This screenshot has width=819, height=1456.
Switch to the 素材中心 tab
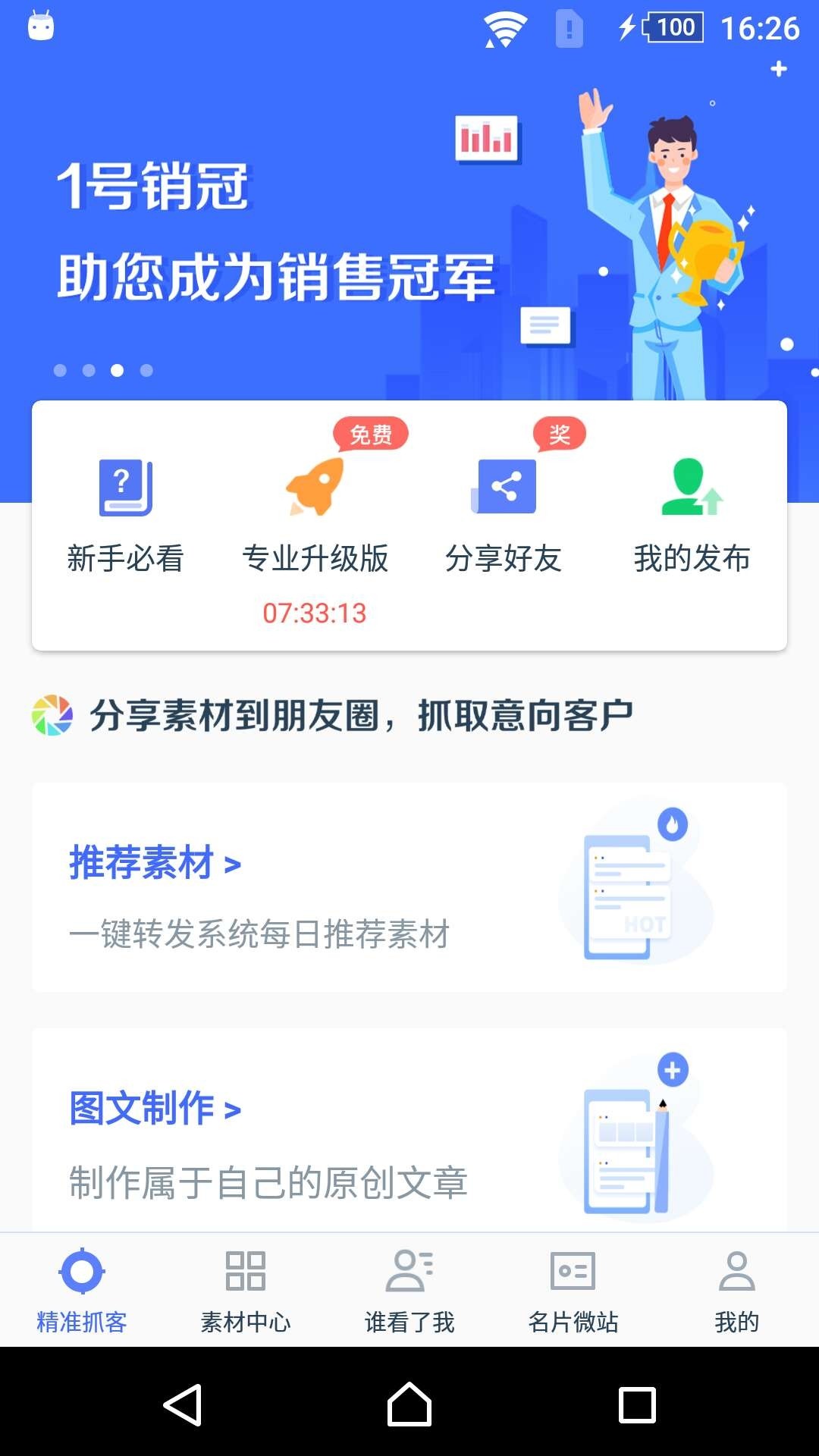pos(246,1291)
